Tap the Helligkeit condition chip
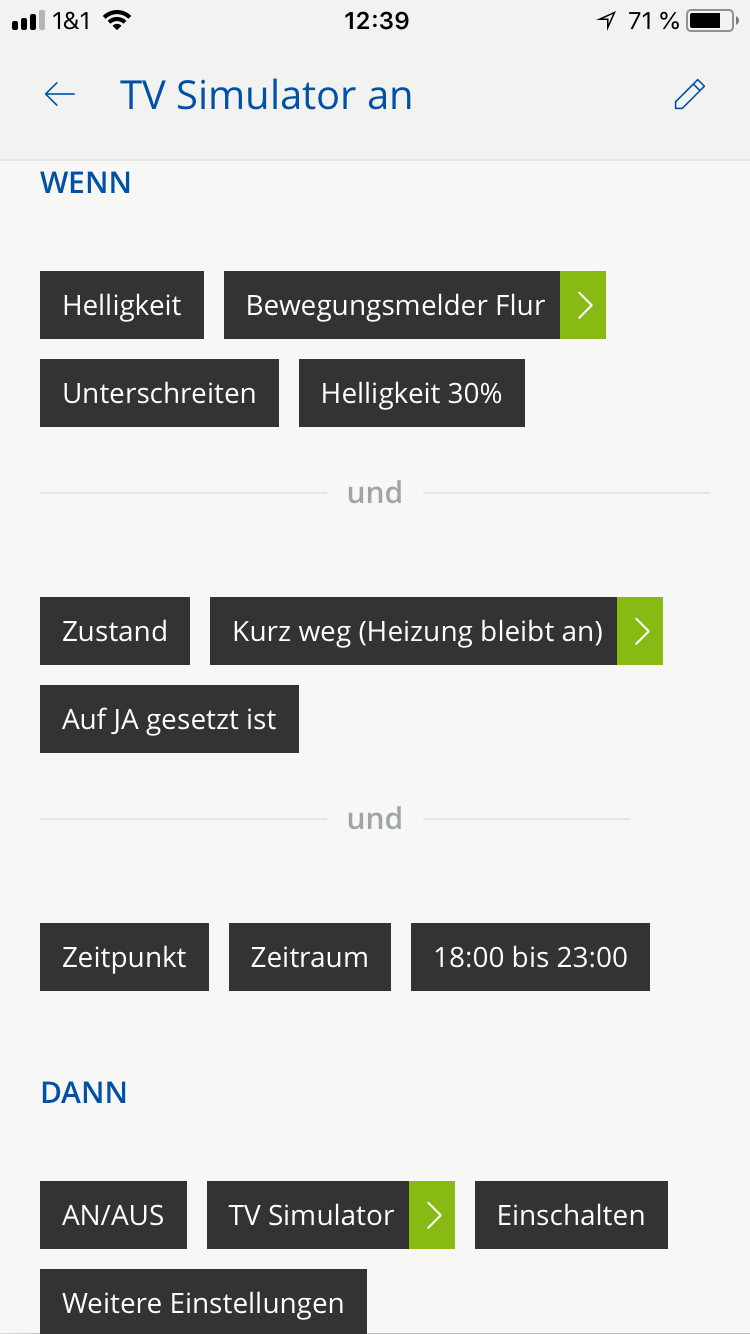The height and width of the screenshot is (1334, 750). coord(122,305)
